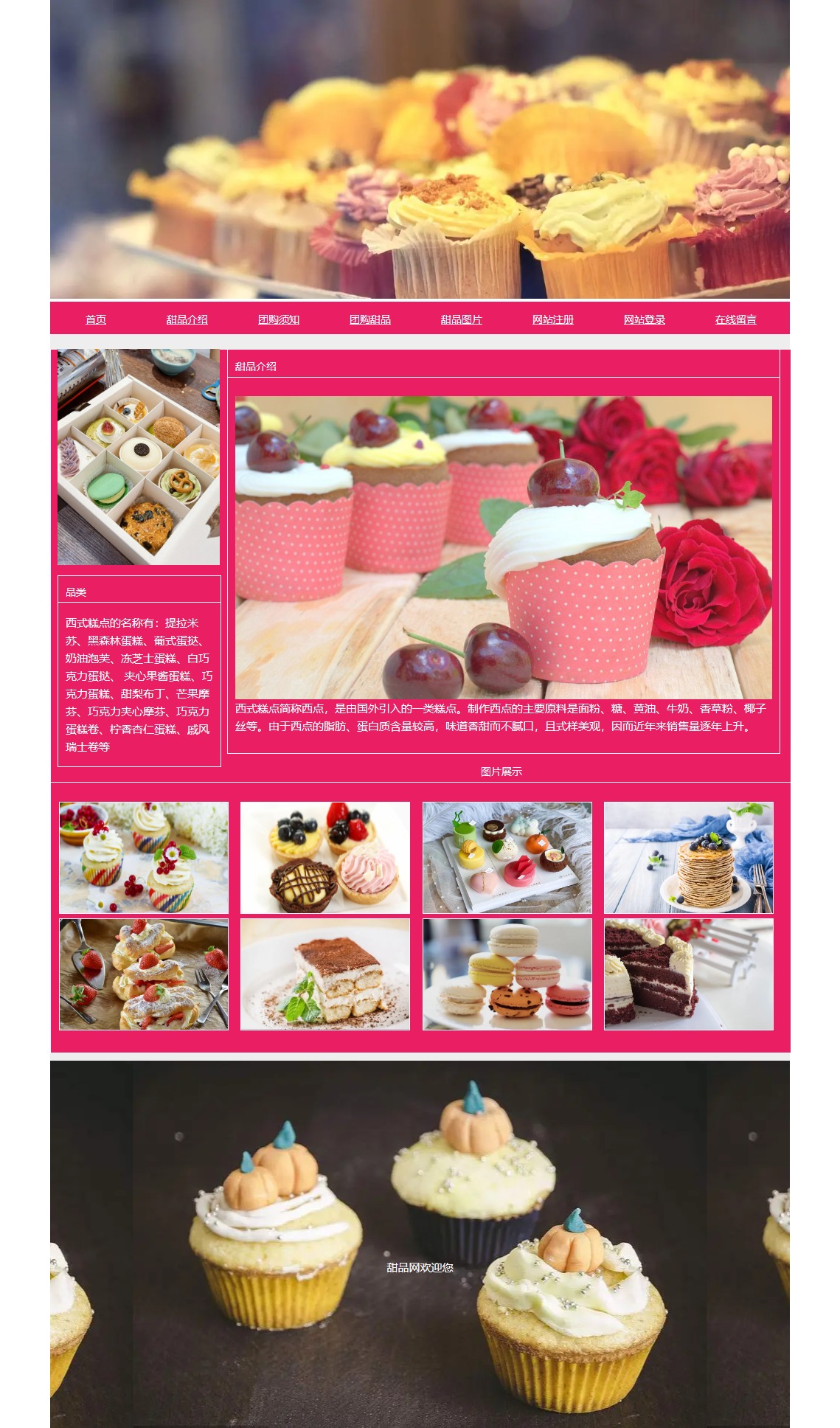Open the 网站登录 login link
This screenshot has width=840, height=1428.
(645, 319)
